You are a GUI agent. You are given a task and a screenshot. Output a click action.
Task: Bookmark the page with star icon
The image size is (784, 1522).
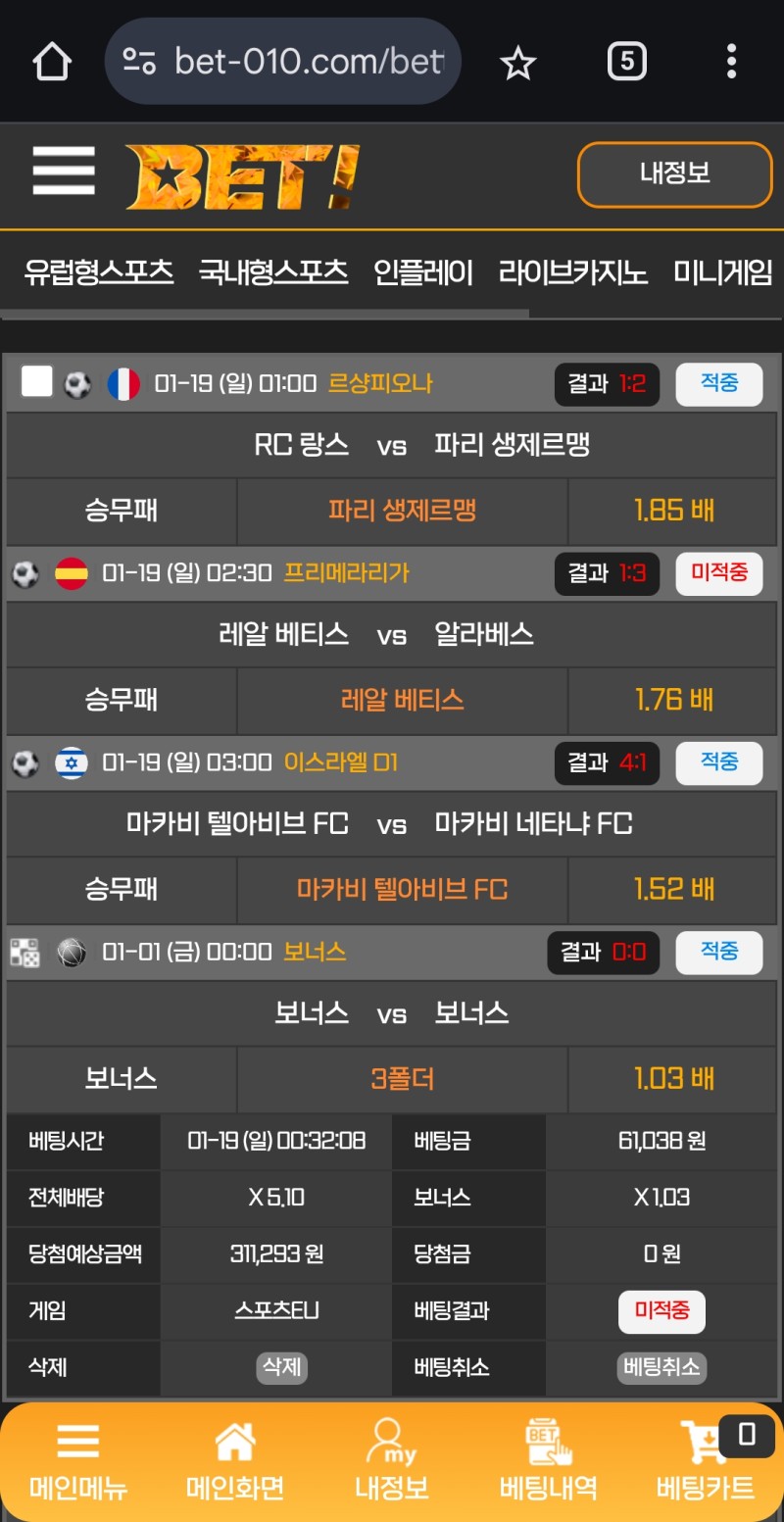[517, 63]
